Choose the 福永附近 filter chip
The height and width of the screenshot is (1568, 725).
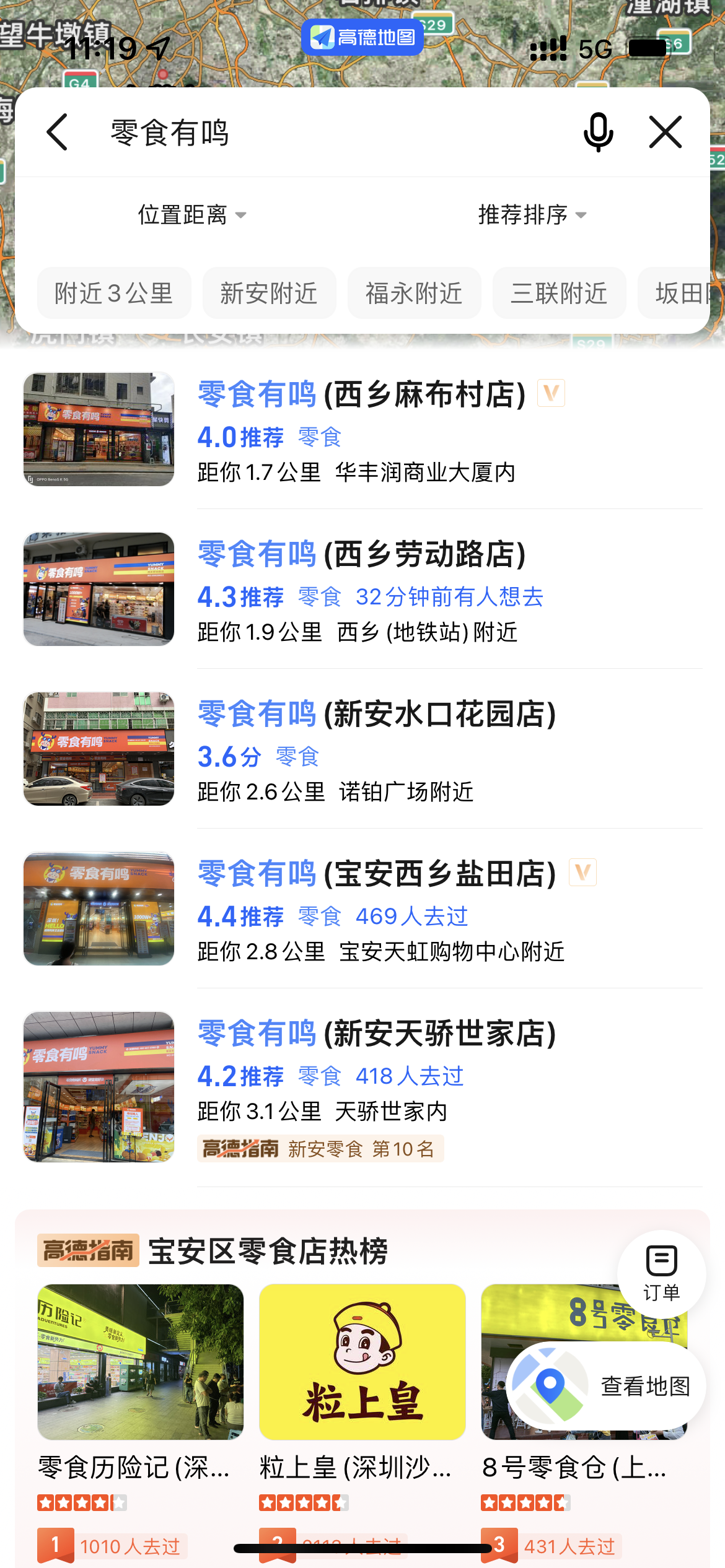point(414,293)
